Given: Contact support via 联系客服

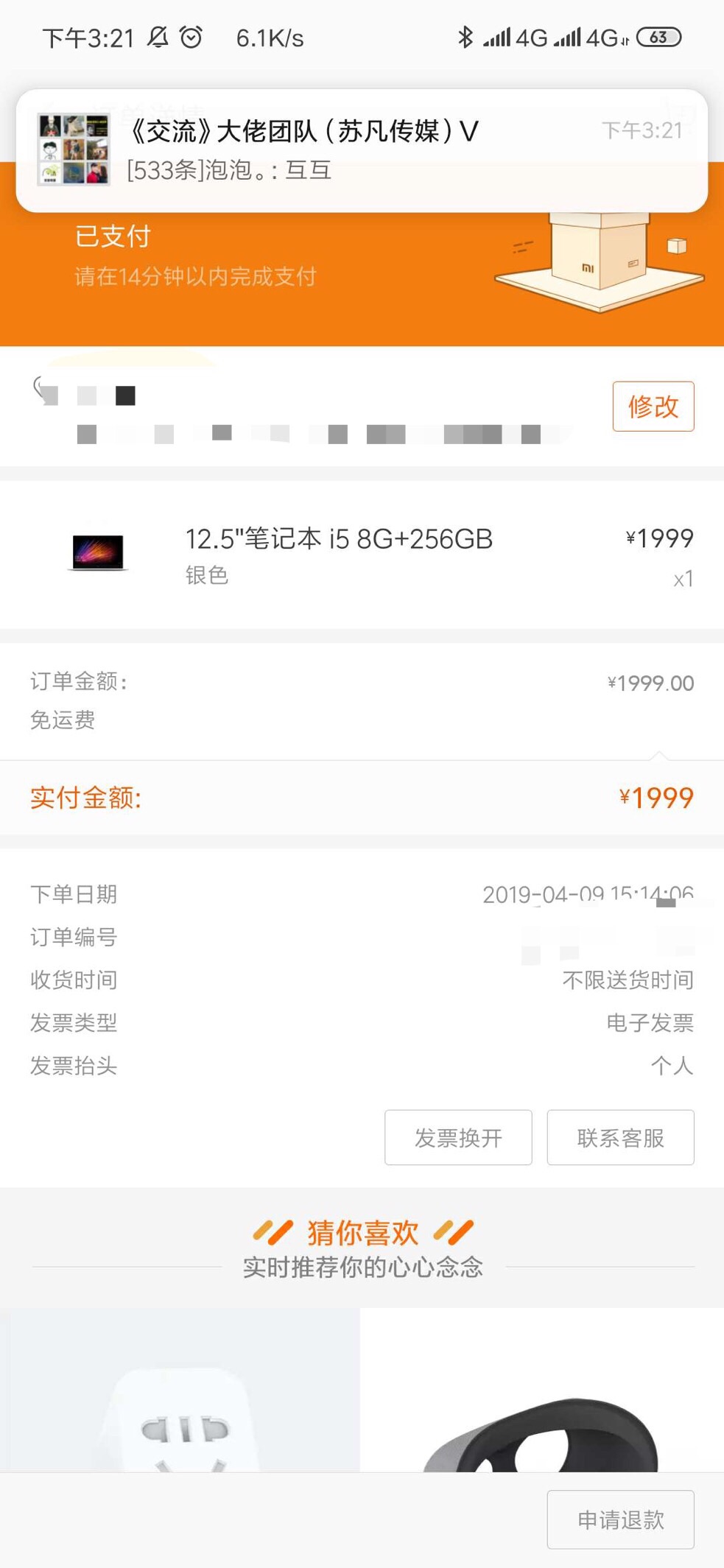Looking at the screenshot, I should point(620,1137).
